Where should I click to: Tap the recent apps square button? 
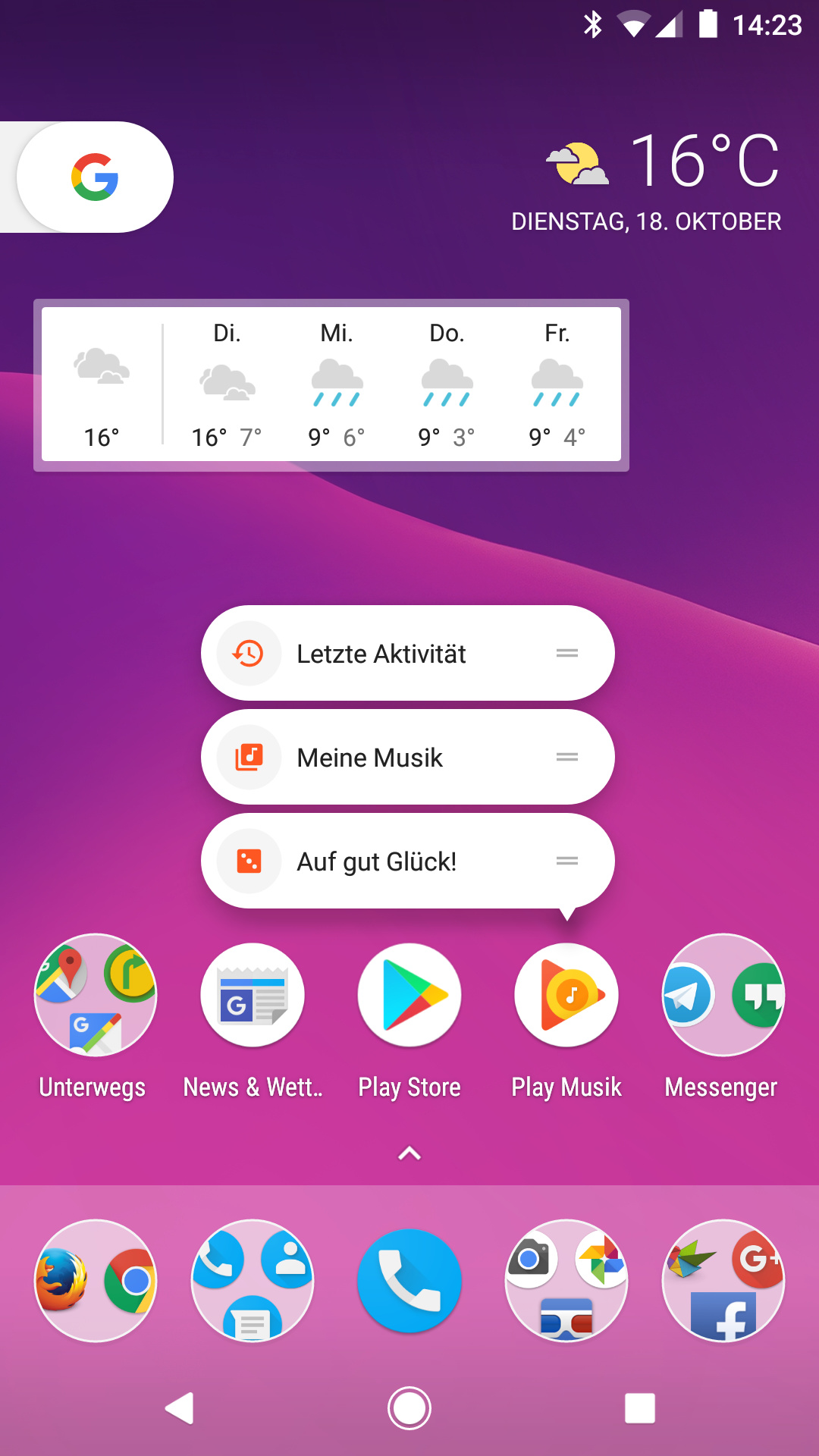coord(639,1408)
